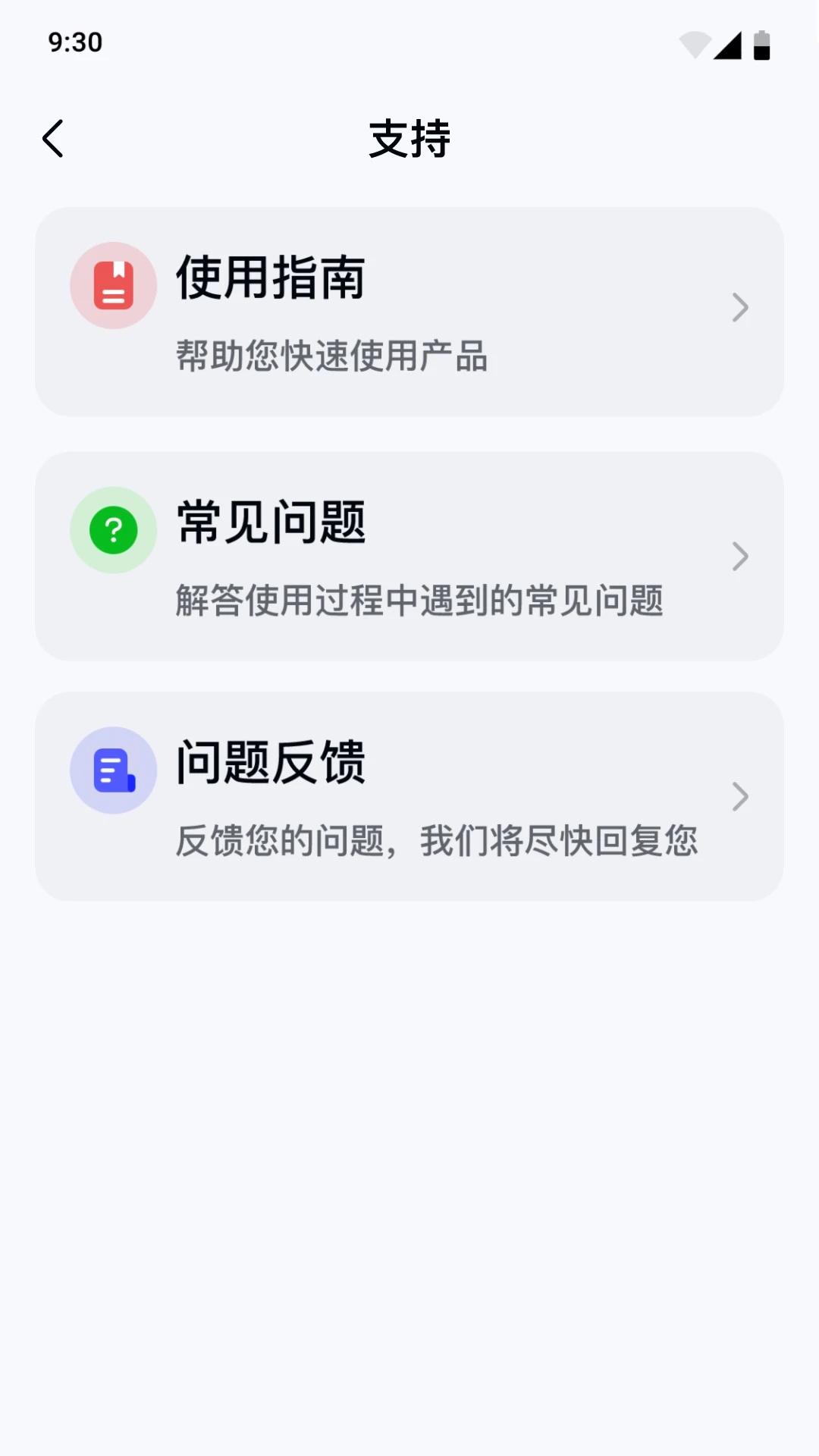Click the blue feedback document icon
This screenshot has width=819, height=1456.
tap(112, 770)
